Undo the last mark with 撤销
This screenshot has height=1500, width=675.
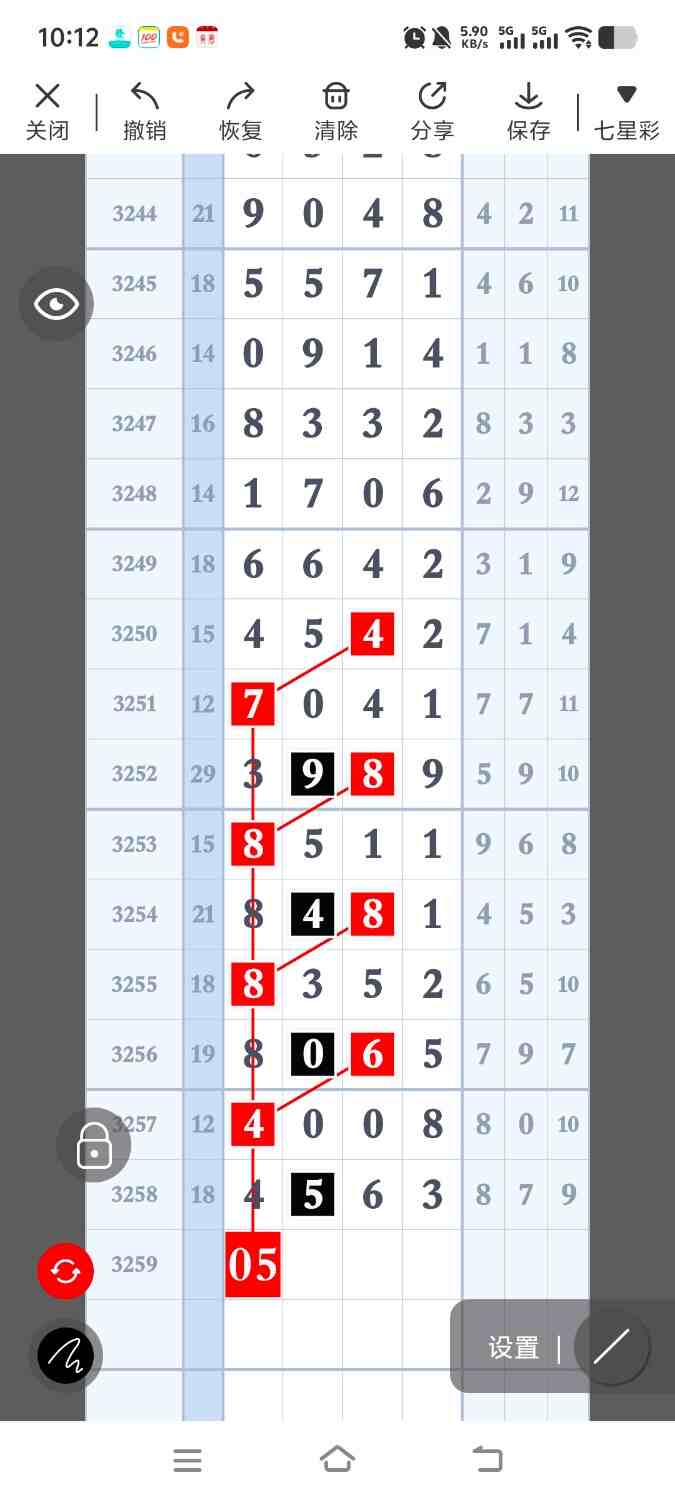(144, 112)
